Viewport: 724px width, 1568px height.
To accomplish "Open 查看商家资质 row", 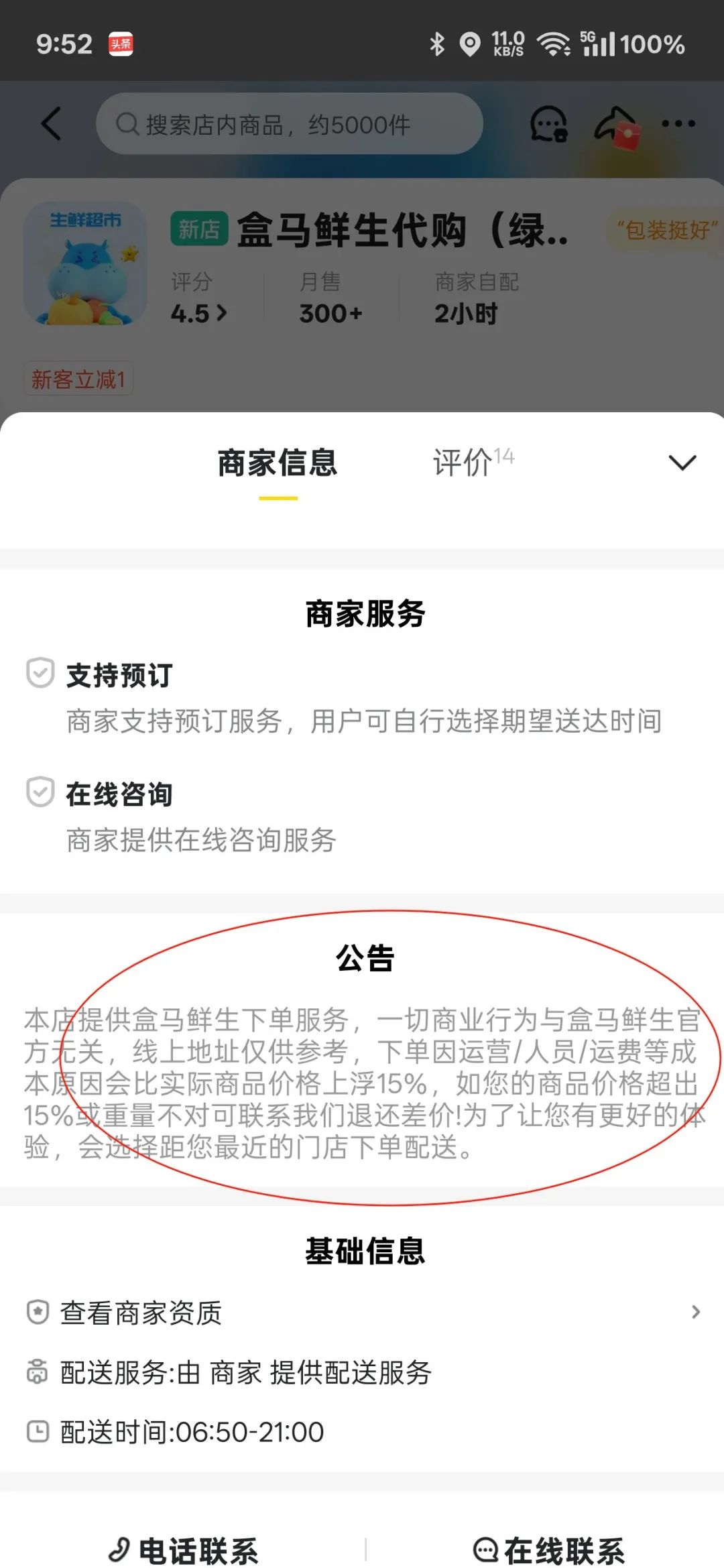I will pyautogui.click(x=362, y=1313).
